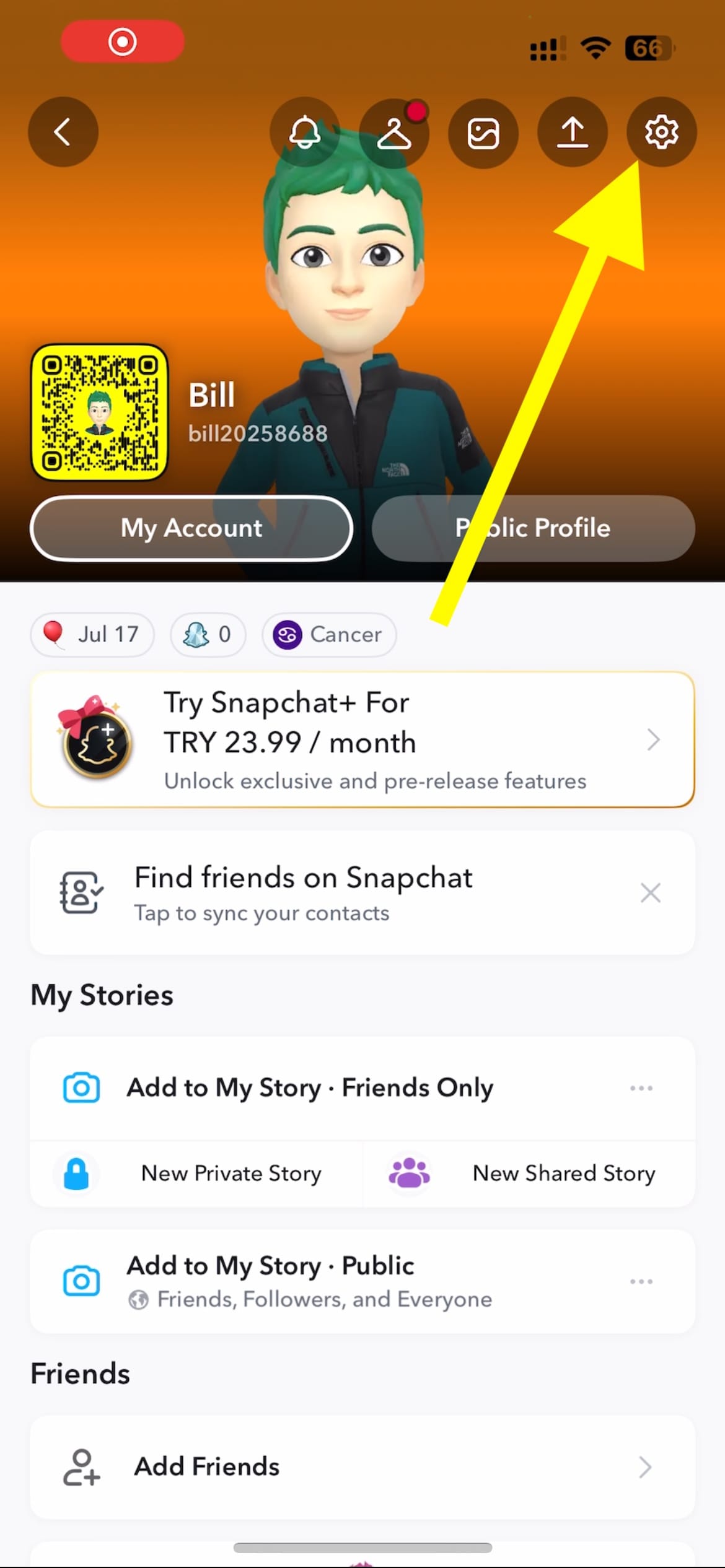Screen dimensions: 725x1568
Task: Open options for Friends Only story
Action: [641, 1088]
